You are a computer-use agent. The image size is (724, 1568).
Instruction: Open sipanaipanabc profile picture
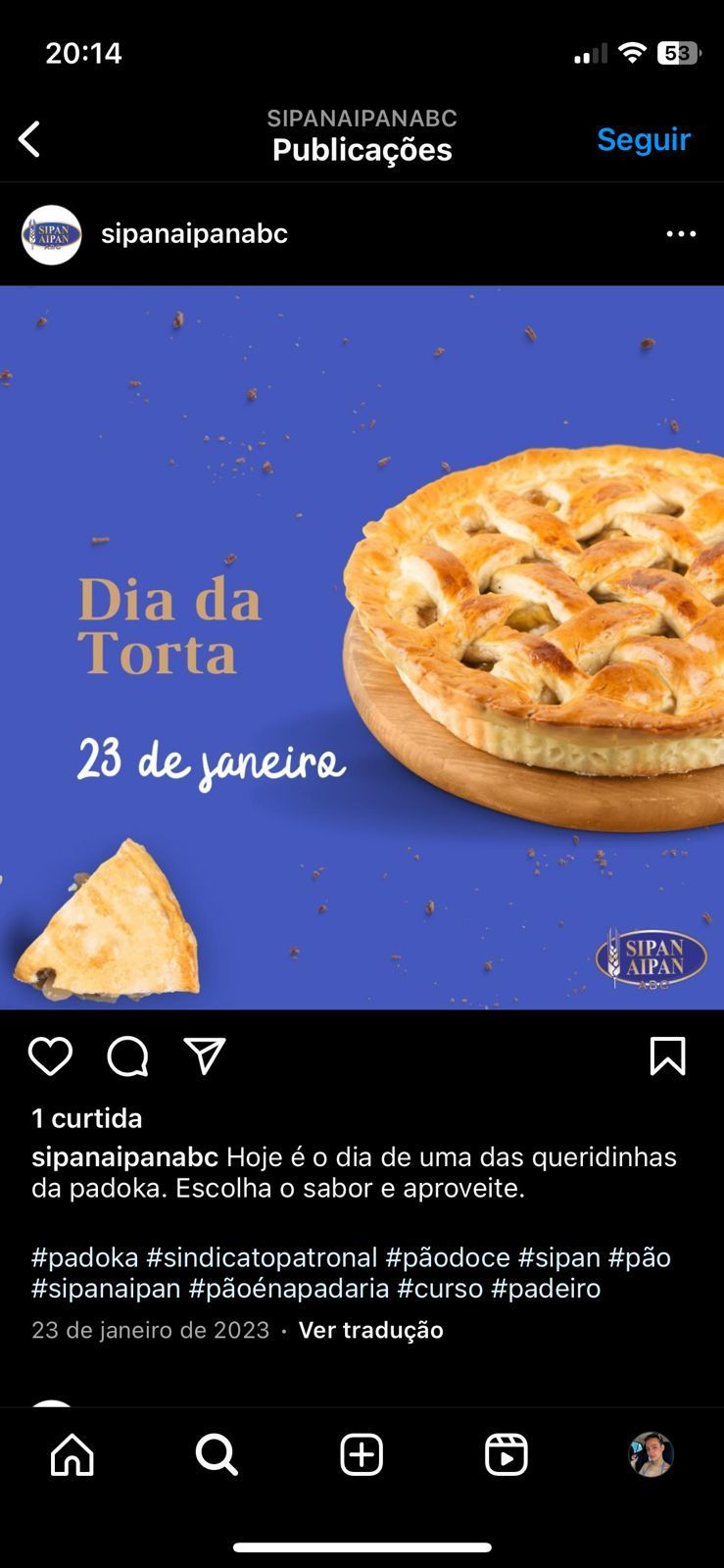pos(52,234)
